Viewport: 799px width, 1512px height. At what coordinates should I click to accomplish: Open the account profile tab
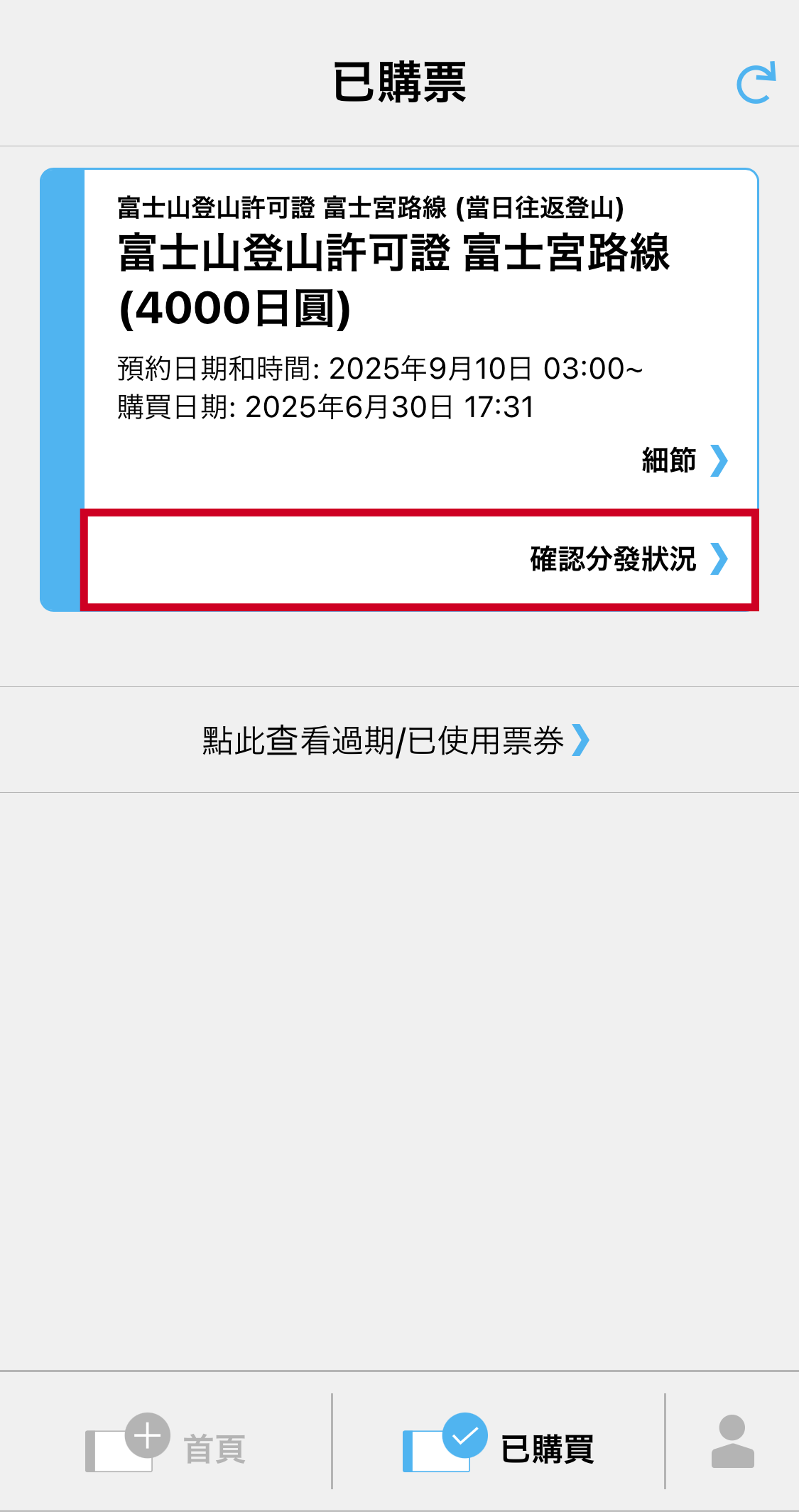point(732,1442)
